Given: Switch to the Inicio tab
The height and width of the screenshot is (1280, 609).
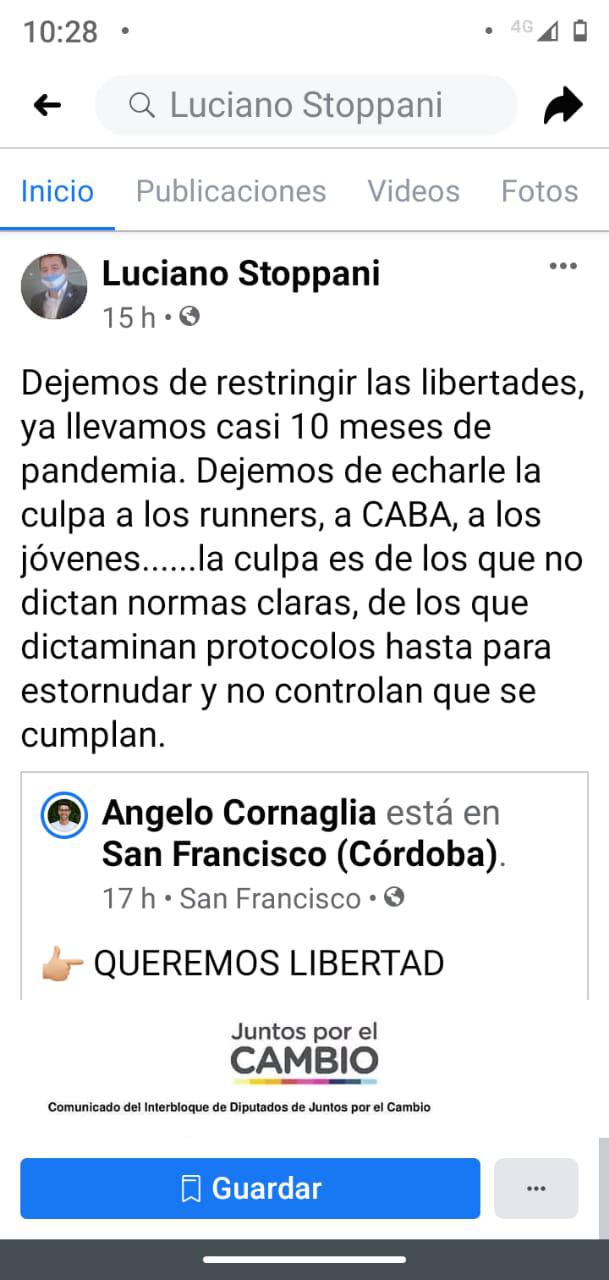Looking at the screenshot, I should tap(57, 191).
